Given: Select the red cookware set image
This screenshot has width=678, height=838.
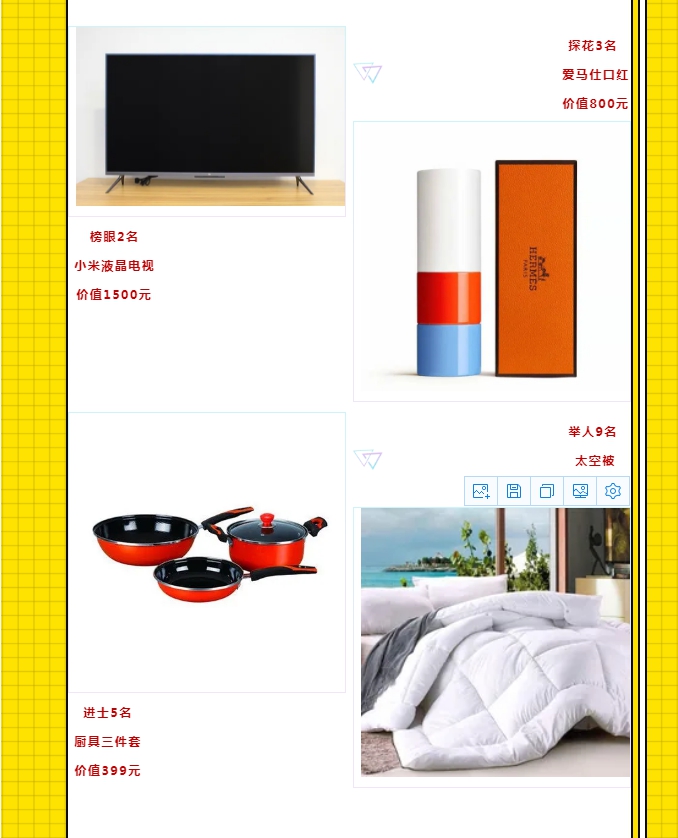Looking at the screenshot, I should click(208, 552).
